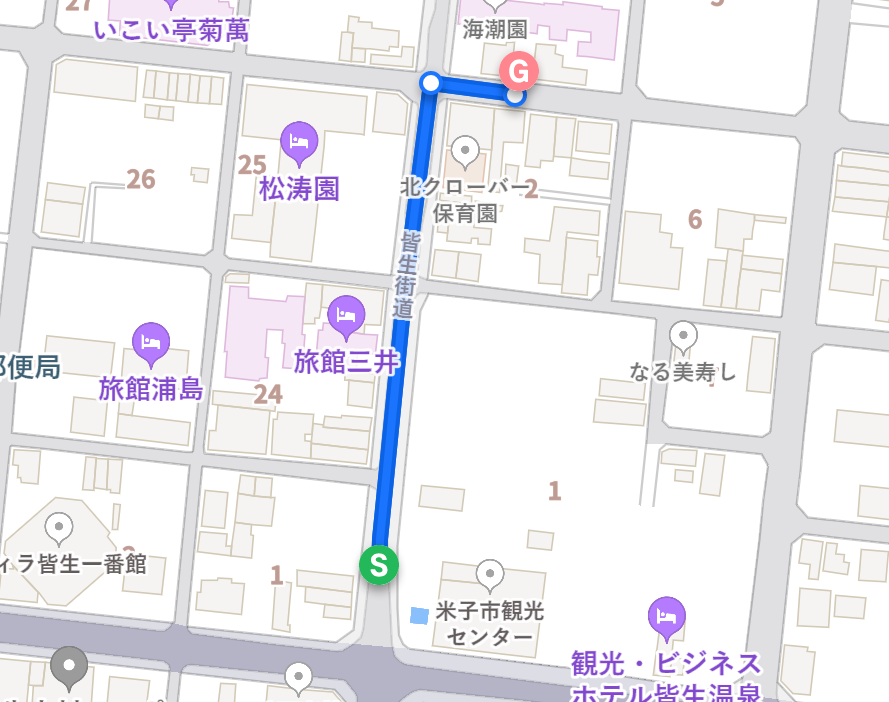The image size is (889, 702).
Task: Select the 米子市観光センター pin
Action: (490, 575)
